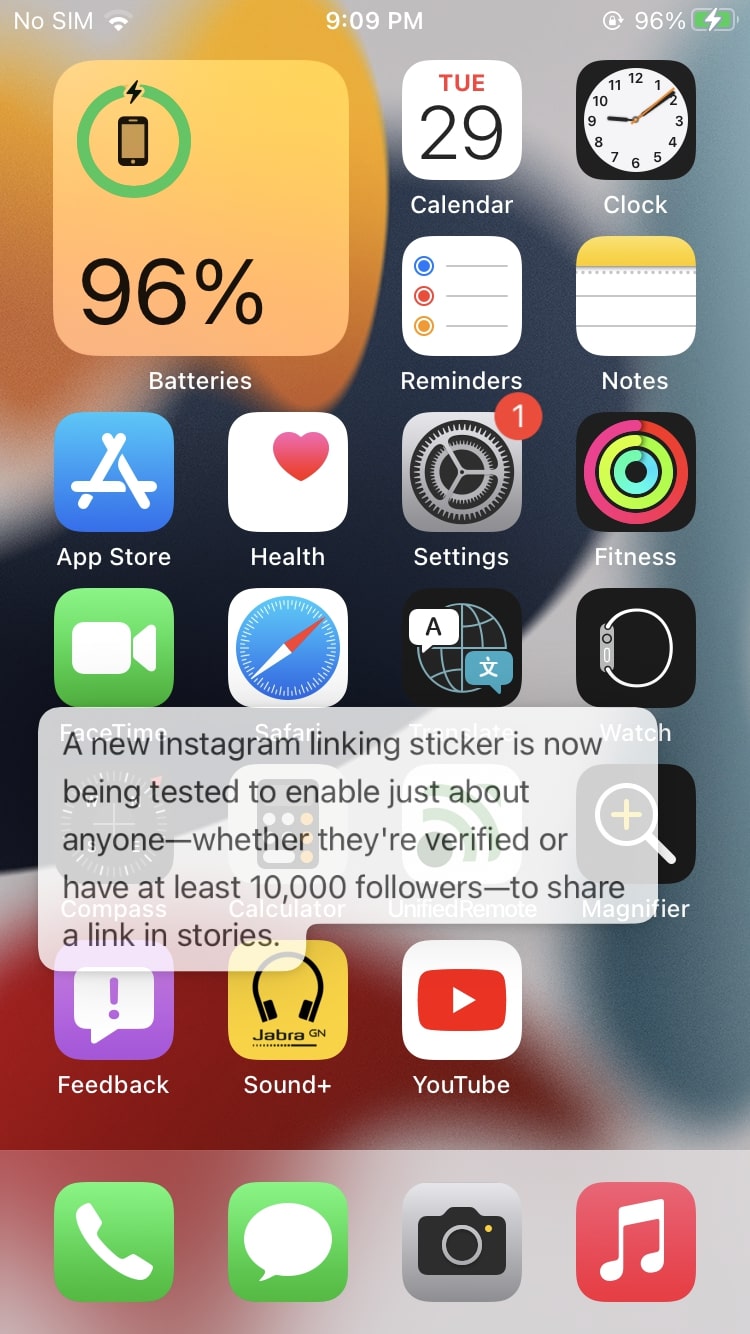Open Settings with the notification badge
The image size is (750, 1334).
click(461, 472)
